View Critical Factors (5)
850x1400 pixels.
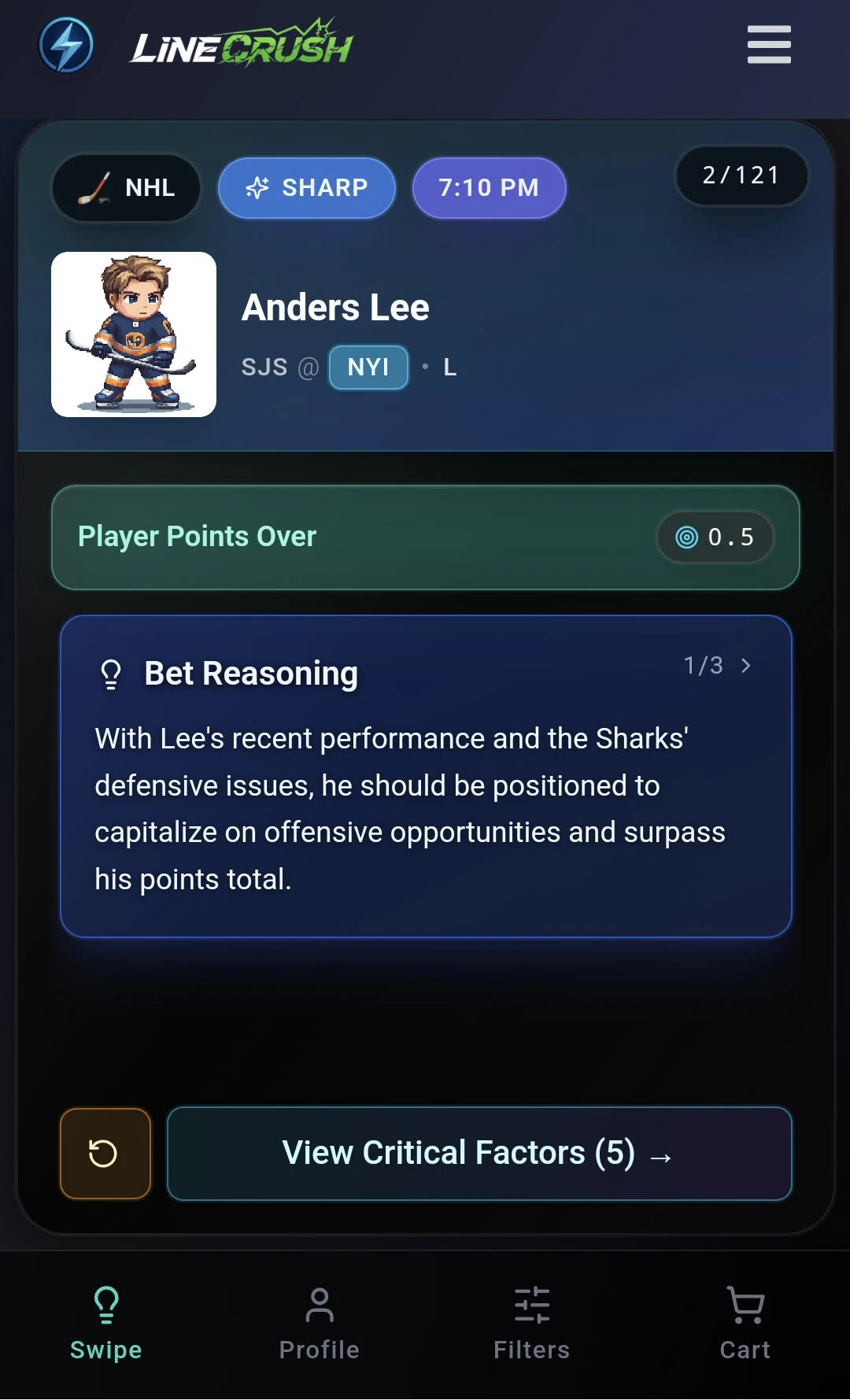(479, 1154)
